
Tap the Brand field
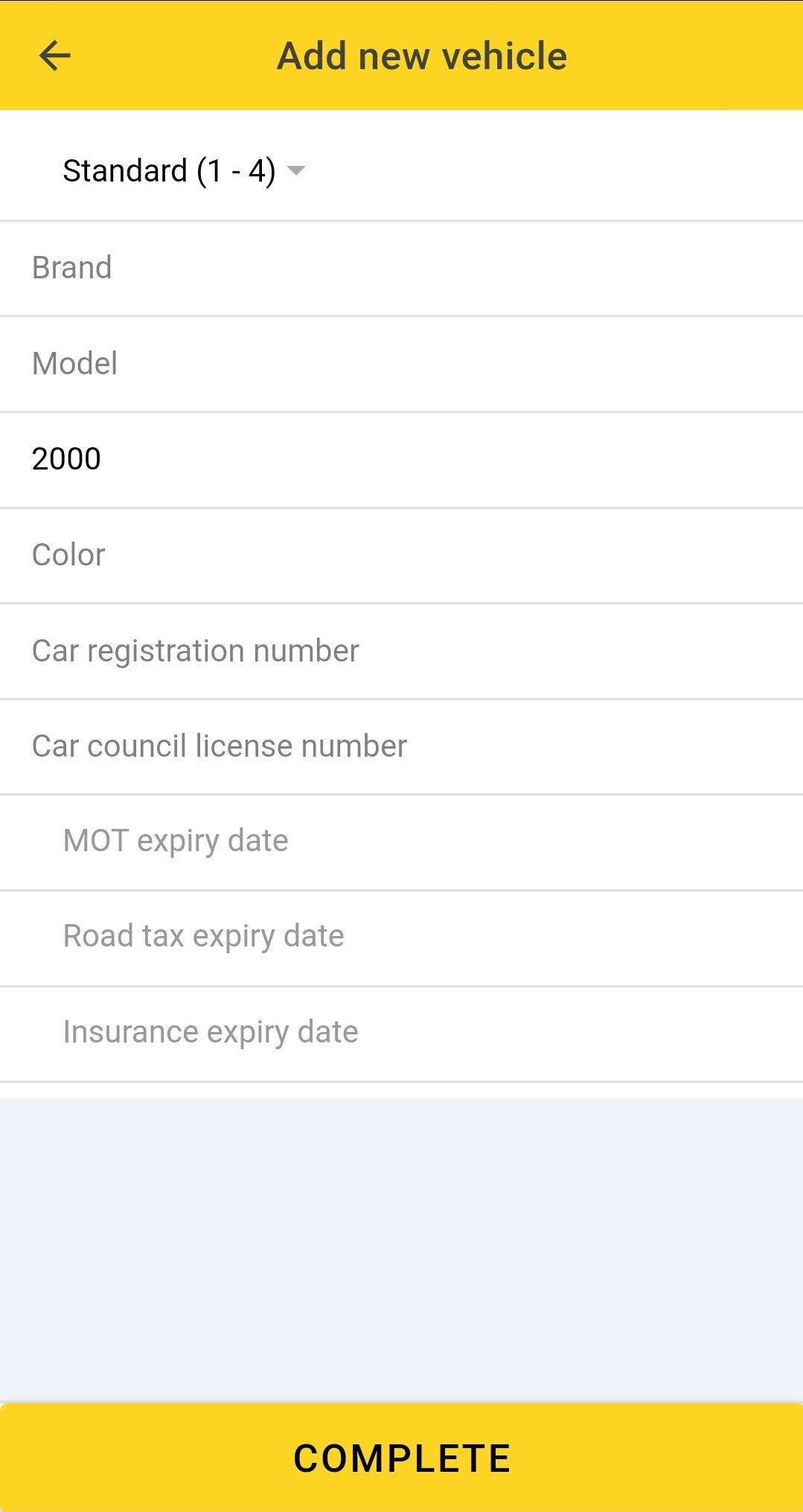click(x=401, y=269)
